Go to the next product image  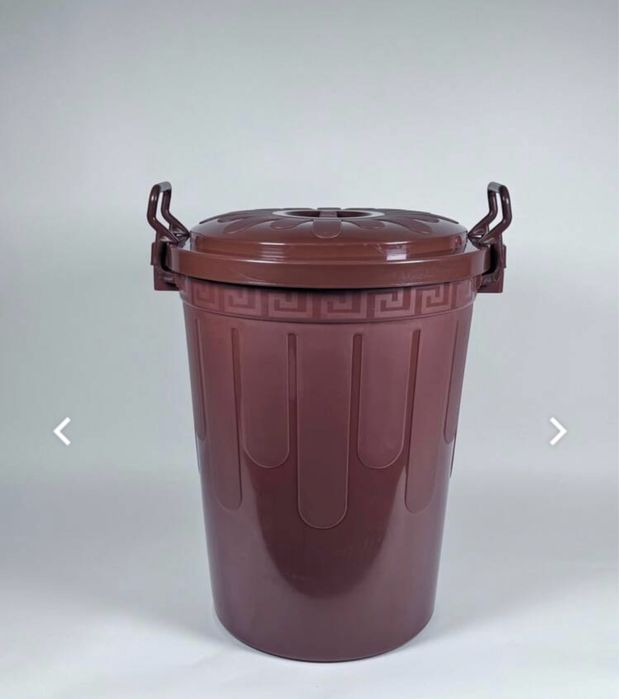(557, 431)
